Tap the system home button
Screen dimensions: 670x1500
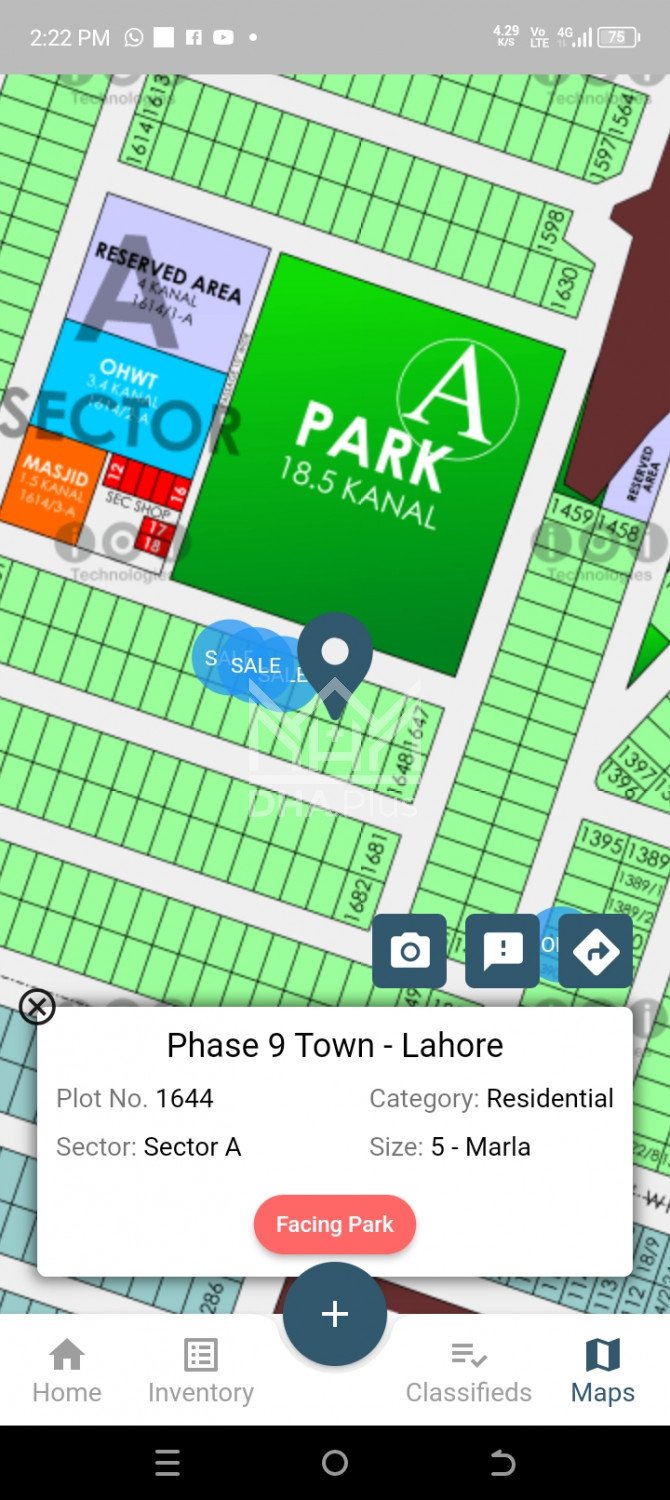click(335, 1463)
